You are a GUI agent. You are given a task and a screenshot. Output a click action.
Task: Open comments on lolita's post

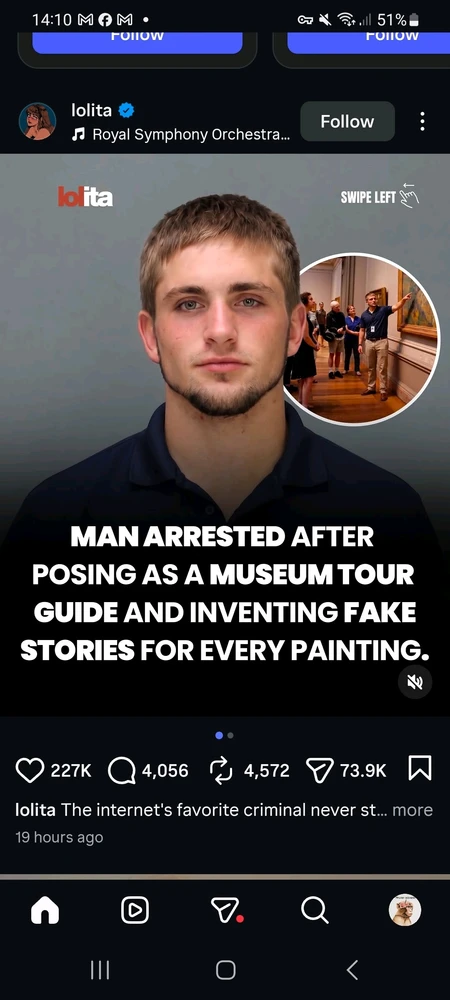pyautogui.click(x=121, y=770)
